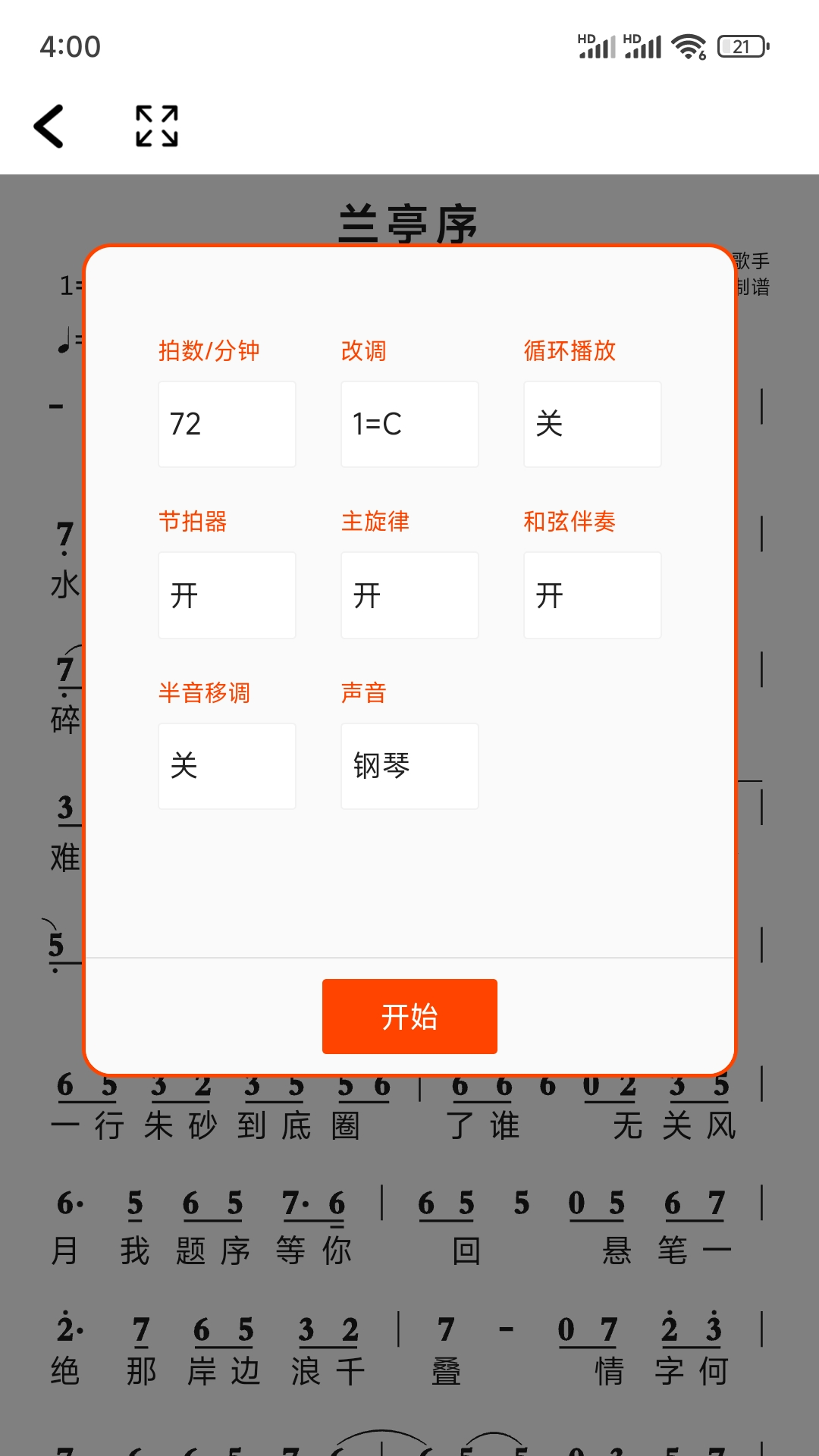Tap the second cellular signal indicator

point(644,47)
